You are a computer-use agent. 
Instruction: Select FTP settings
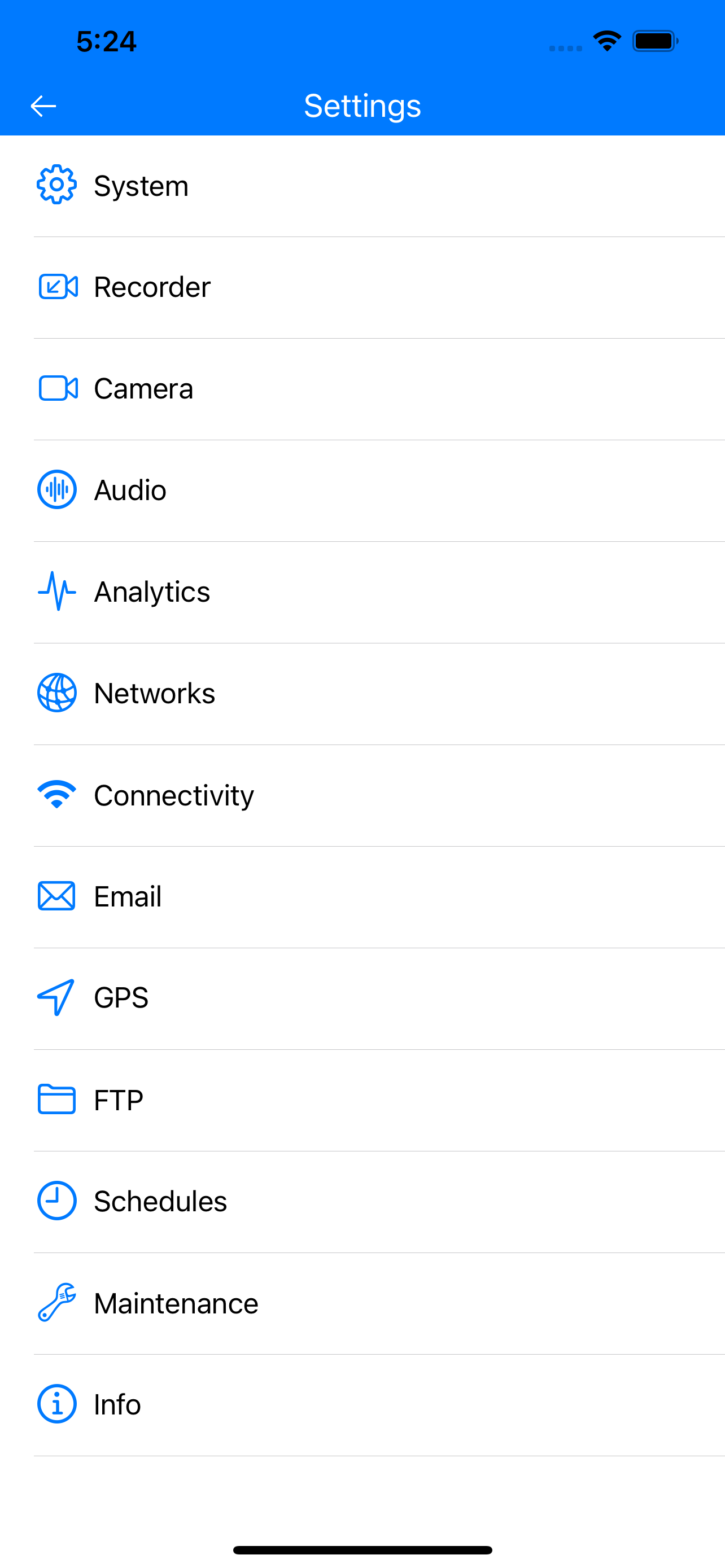(363, 1101)
